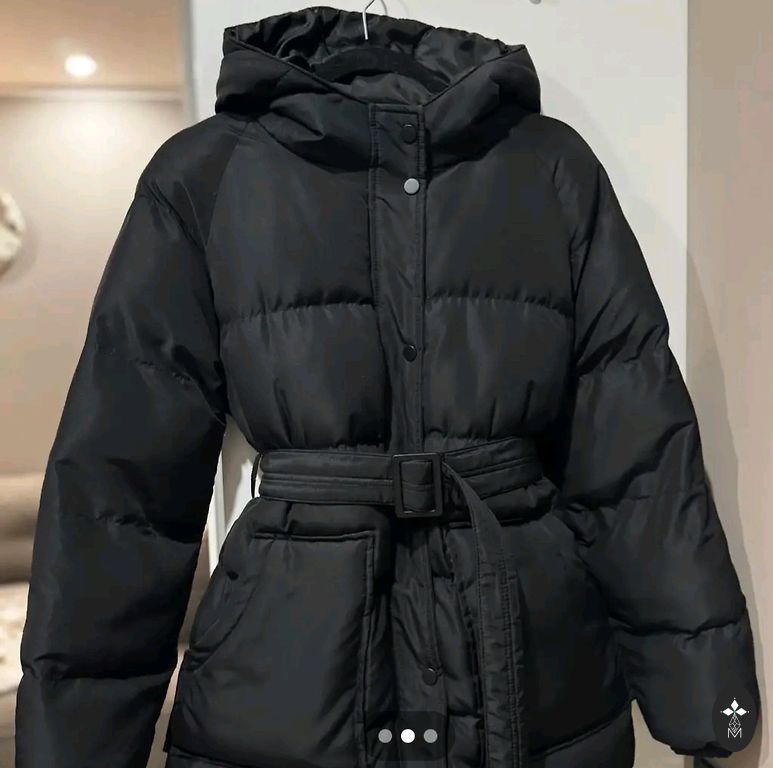Tap the photo page indicator dots
This screenshot has height=768, width=773.
[407, 736]
